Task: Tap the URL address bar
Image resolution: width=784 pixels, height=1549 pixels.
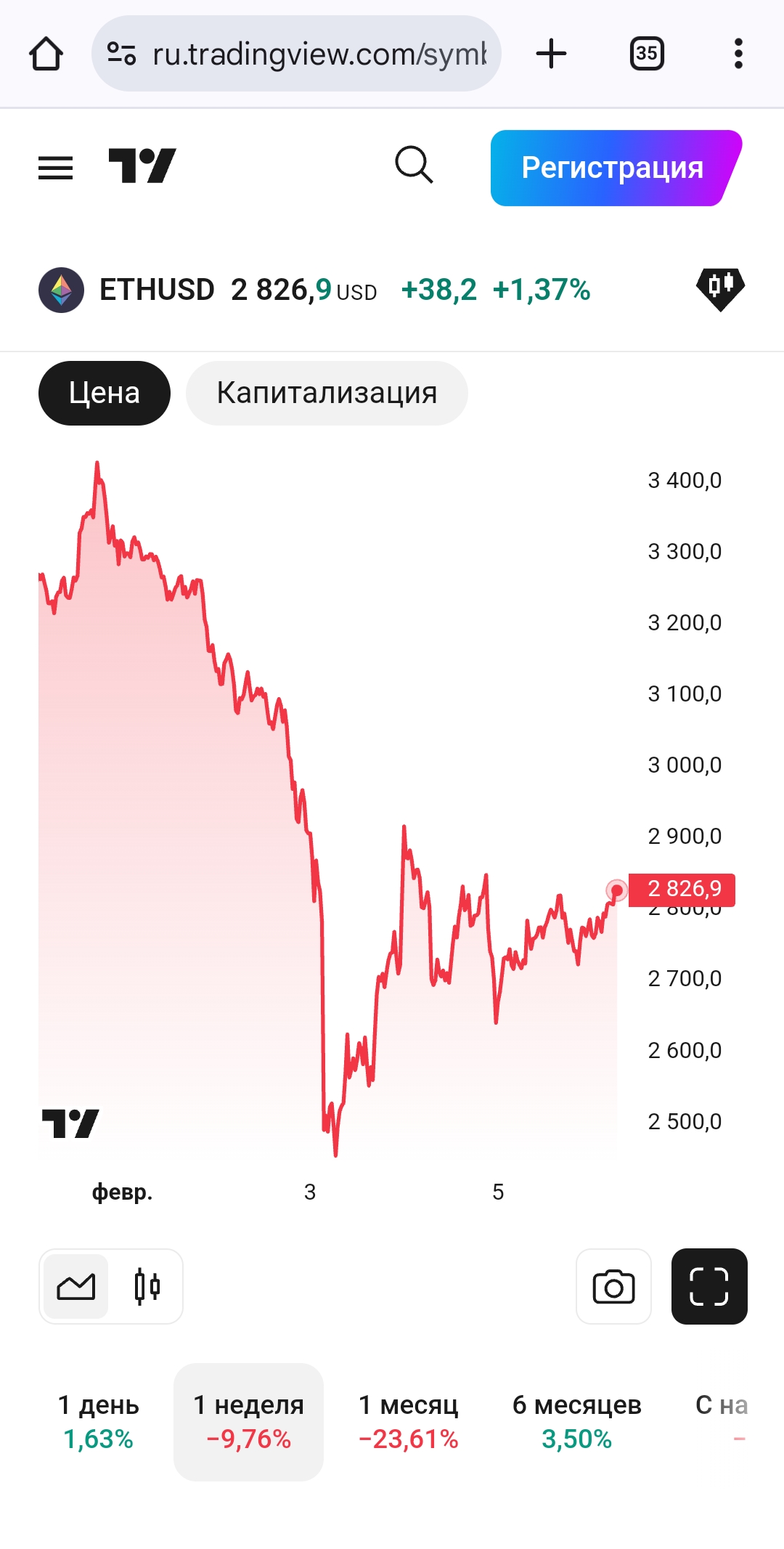Action: coord(296,54)
